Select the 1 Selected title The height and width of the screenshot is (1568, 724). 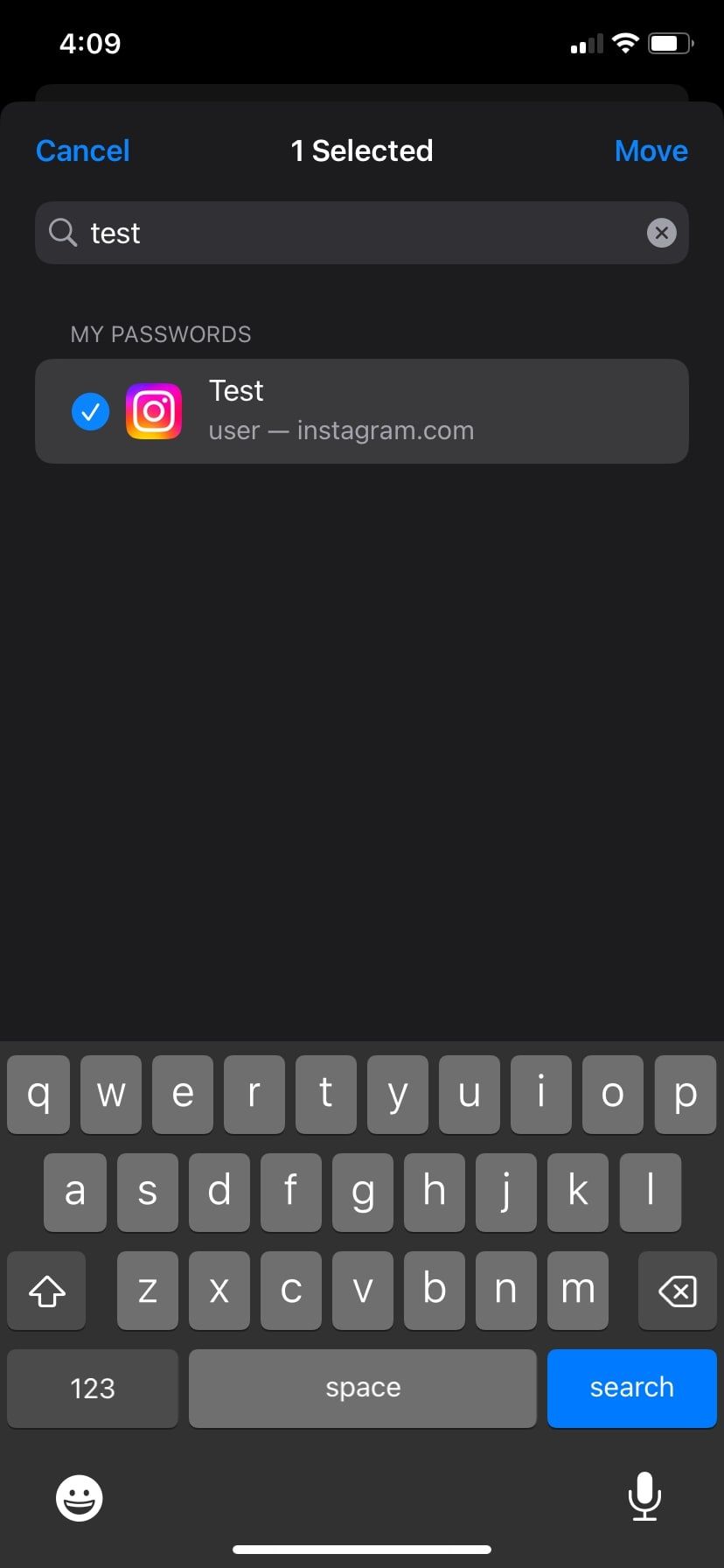[x=362, y=150]
